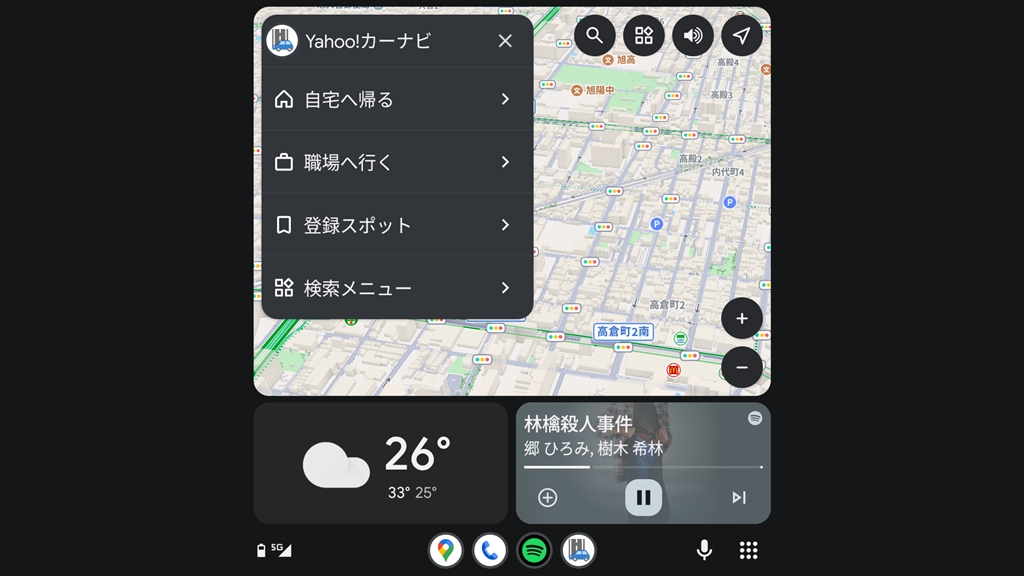This screenshot has width=1024, height=576.
Task: Zoom in the map with plus button
Action: [742, 319]
